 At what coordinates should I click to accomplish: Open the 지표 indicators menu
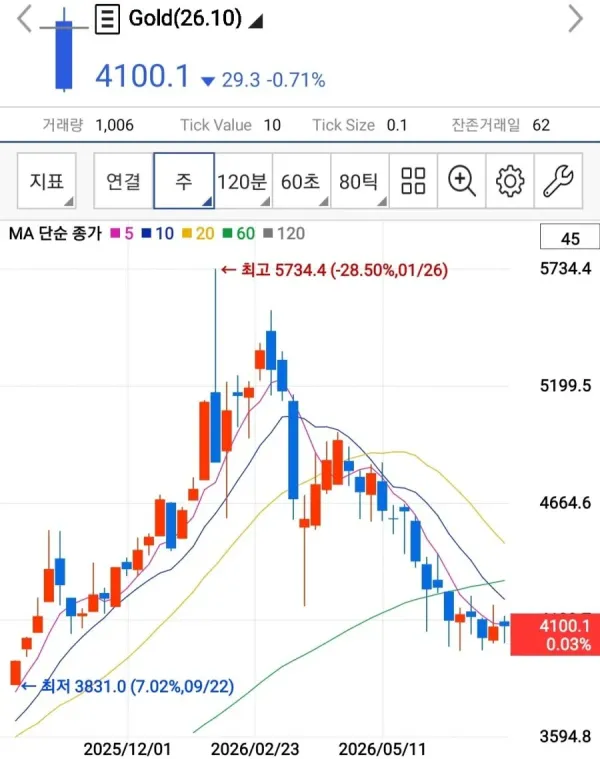[46, 181]
